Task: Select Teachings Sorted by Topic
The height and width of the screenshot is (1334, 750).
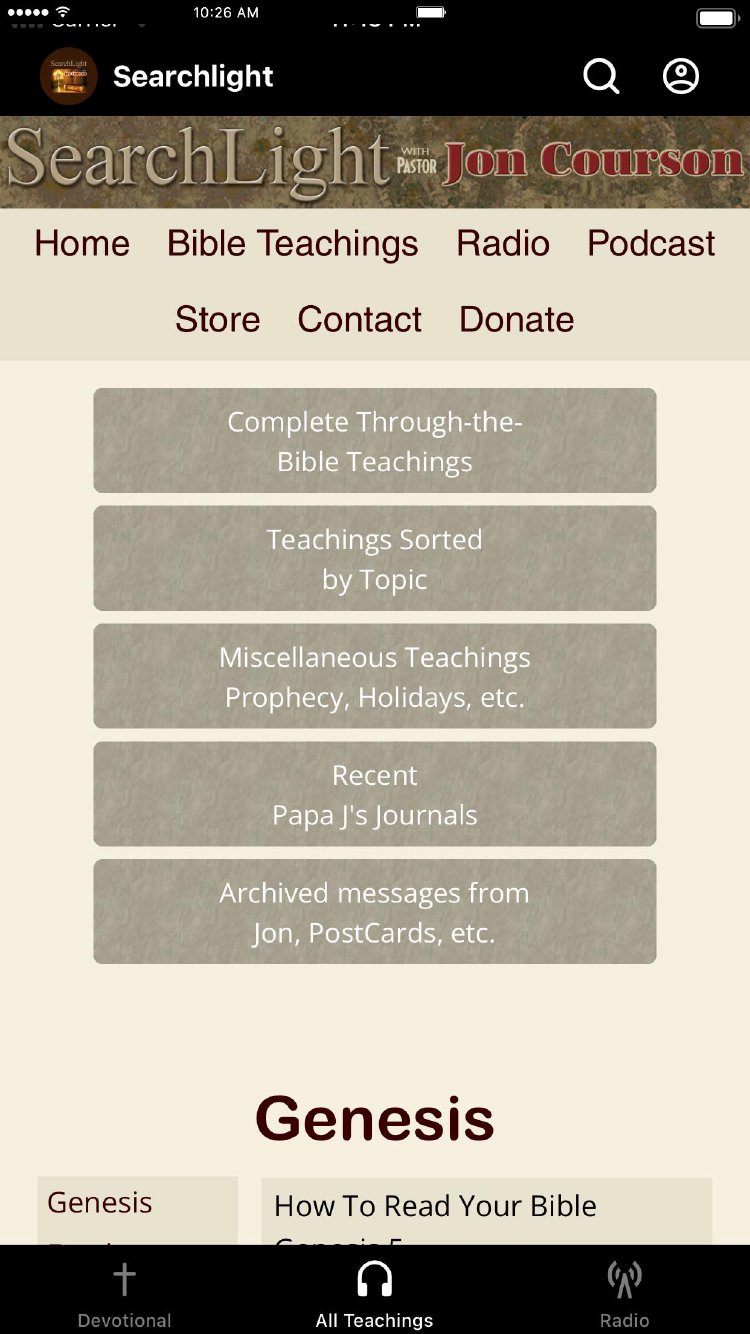Action: pyautogui.click(x=375, y=559)
